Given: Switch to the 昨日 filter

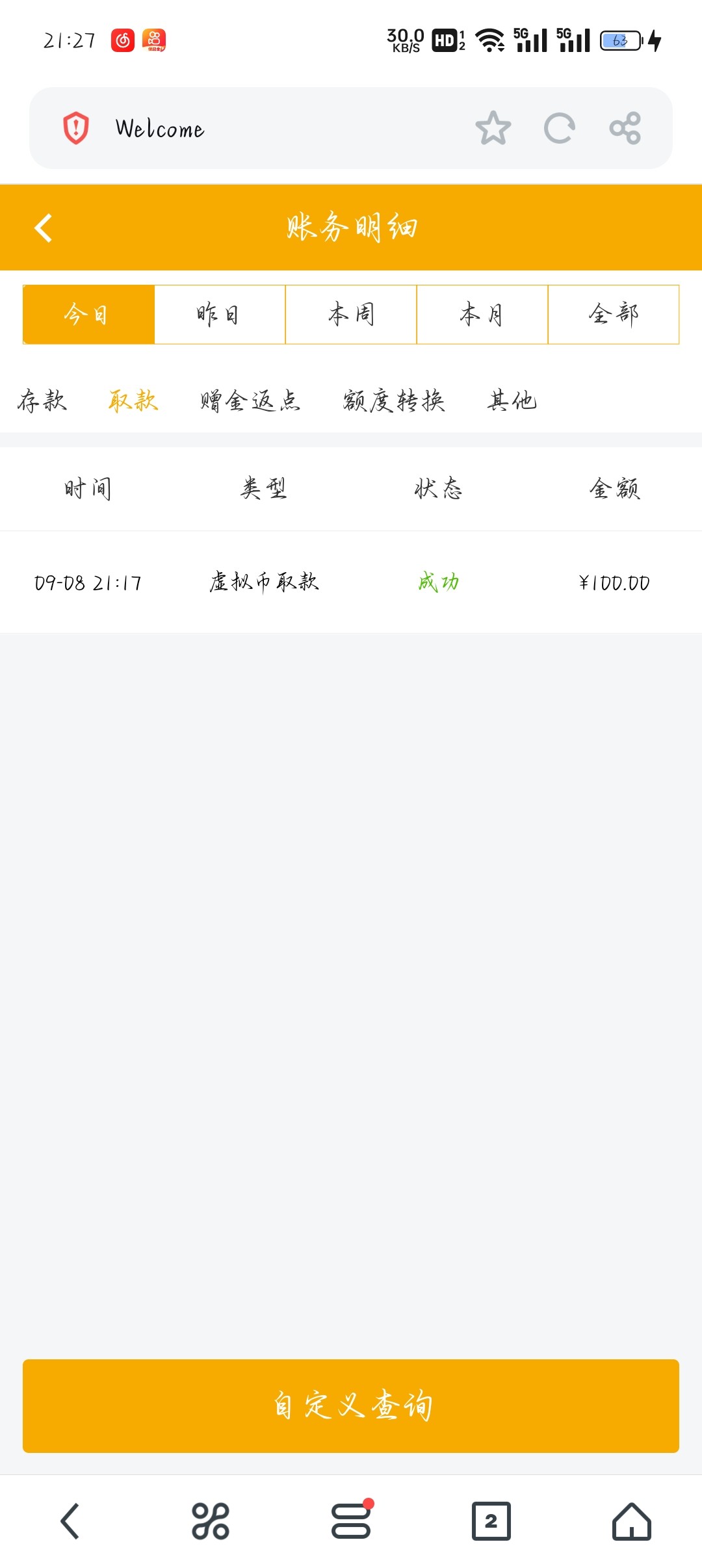Looking at the screenshot, I should (x=220, y=315).
